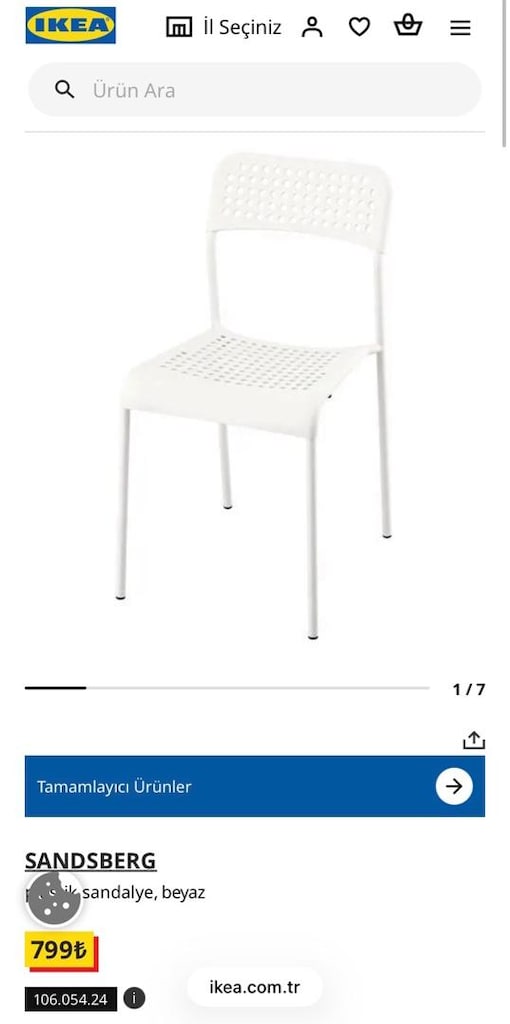
Task: Open Tamamlayıcı Ürünler
Action: (255, 786)
